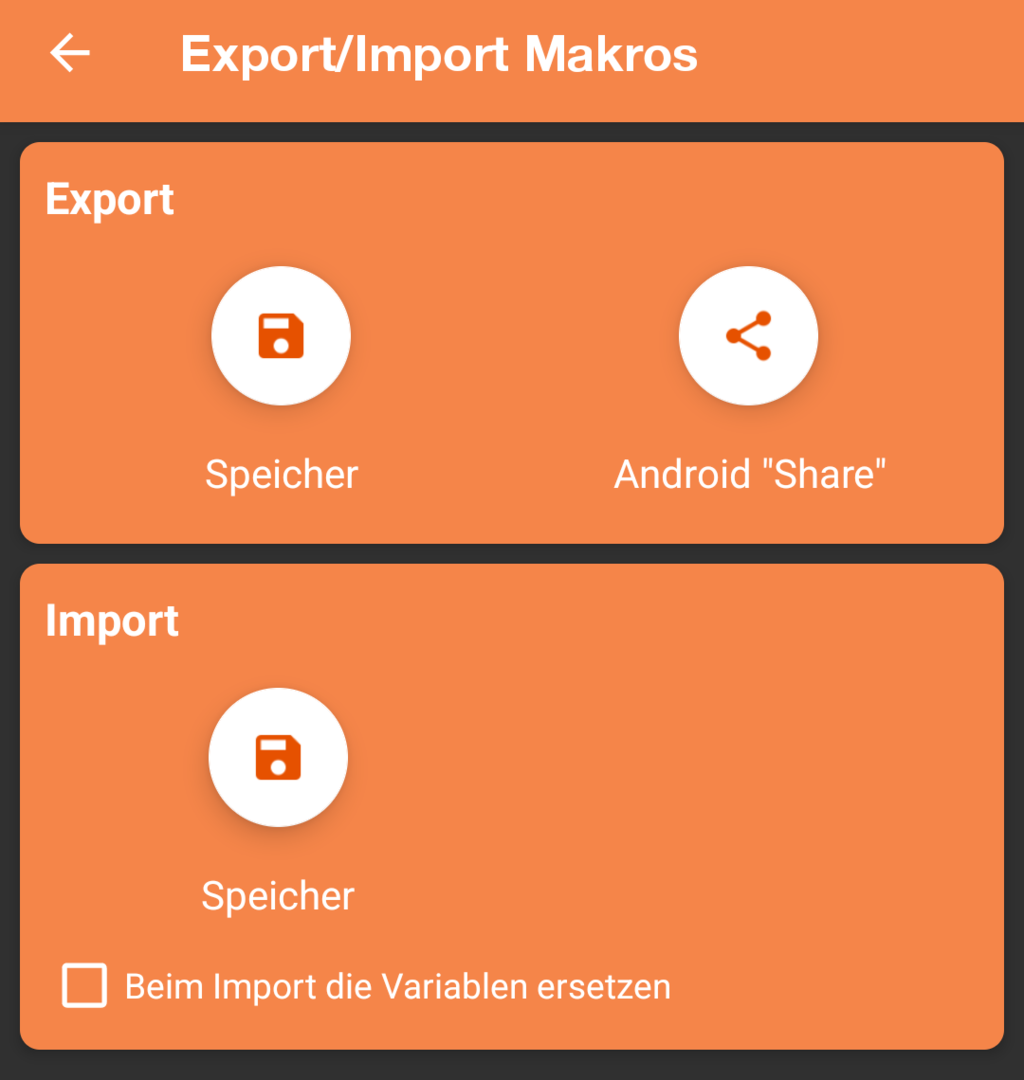This screenshot has height=1080, width=1024.
Task: Export macros to Speicher
Action: coord(281,336)
